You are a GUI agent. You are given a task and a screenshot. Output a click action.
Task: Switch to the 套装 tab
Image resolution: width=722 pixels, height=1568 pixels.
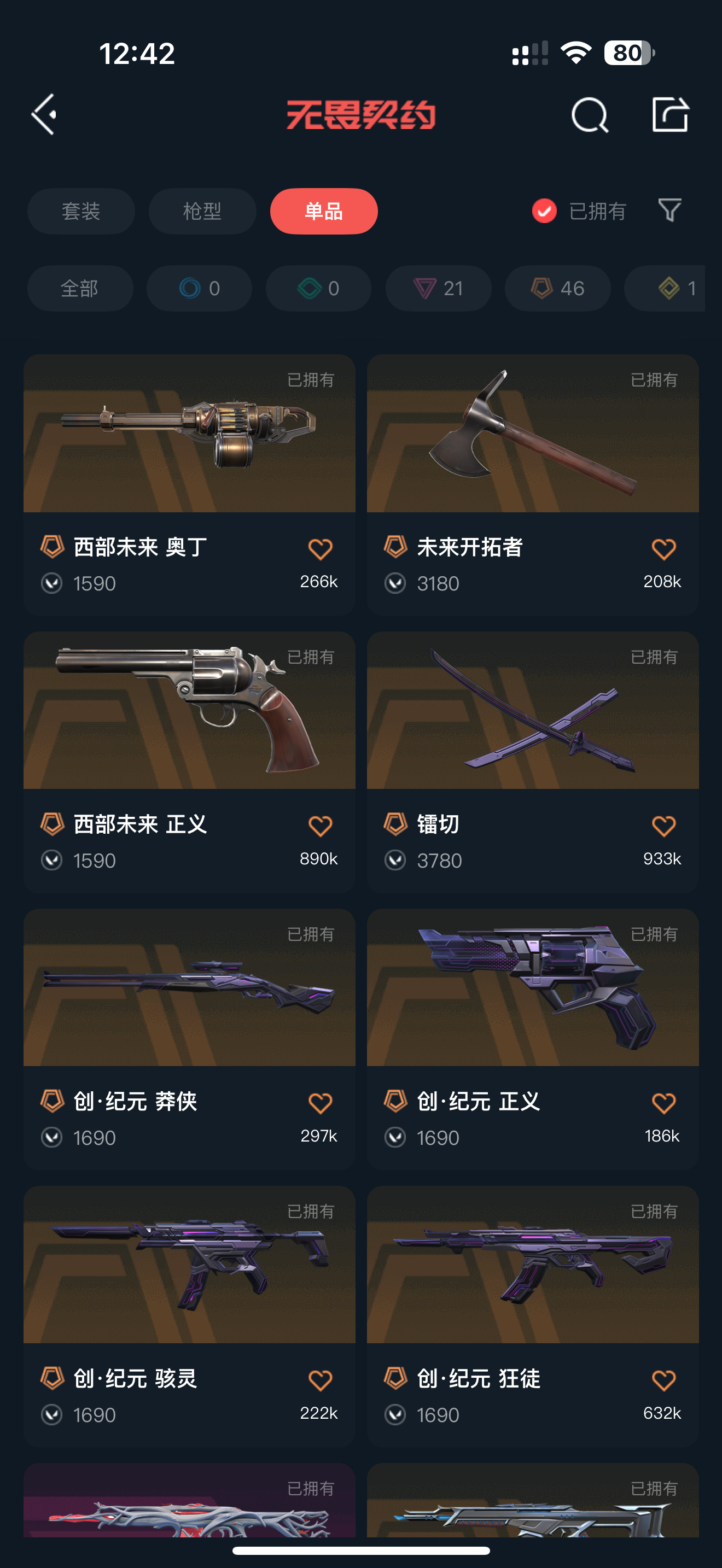point(81,211)
